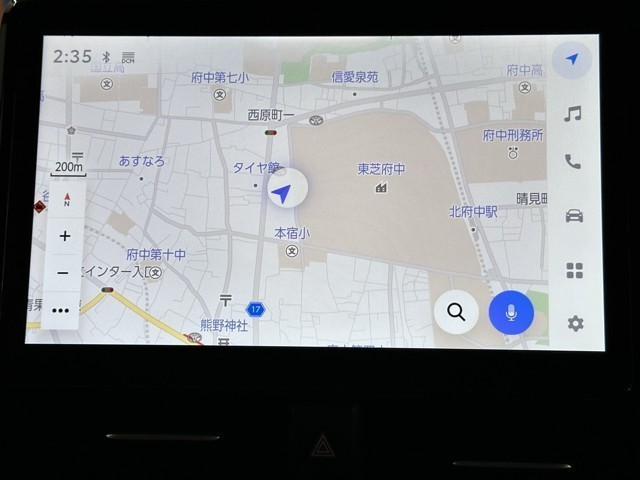640x480 pixels.
Task: Open the phone tab
Action: coord(573,162)
